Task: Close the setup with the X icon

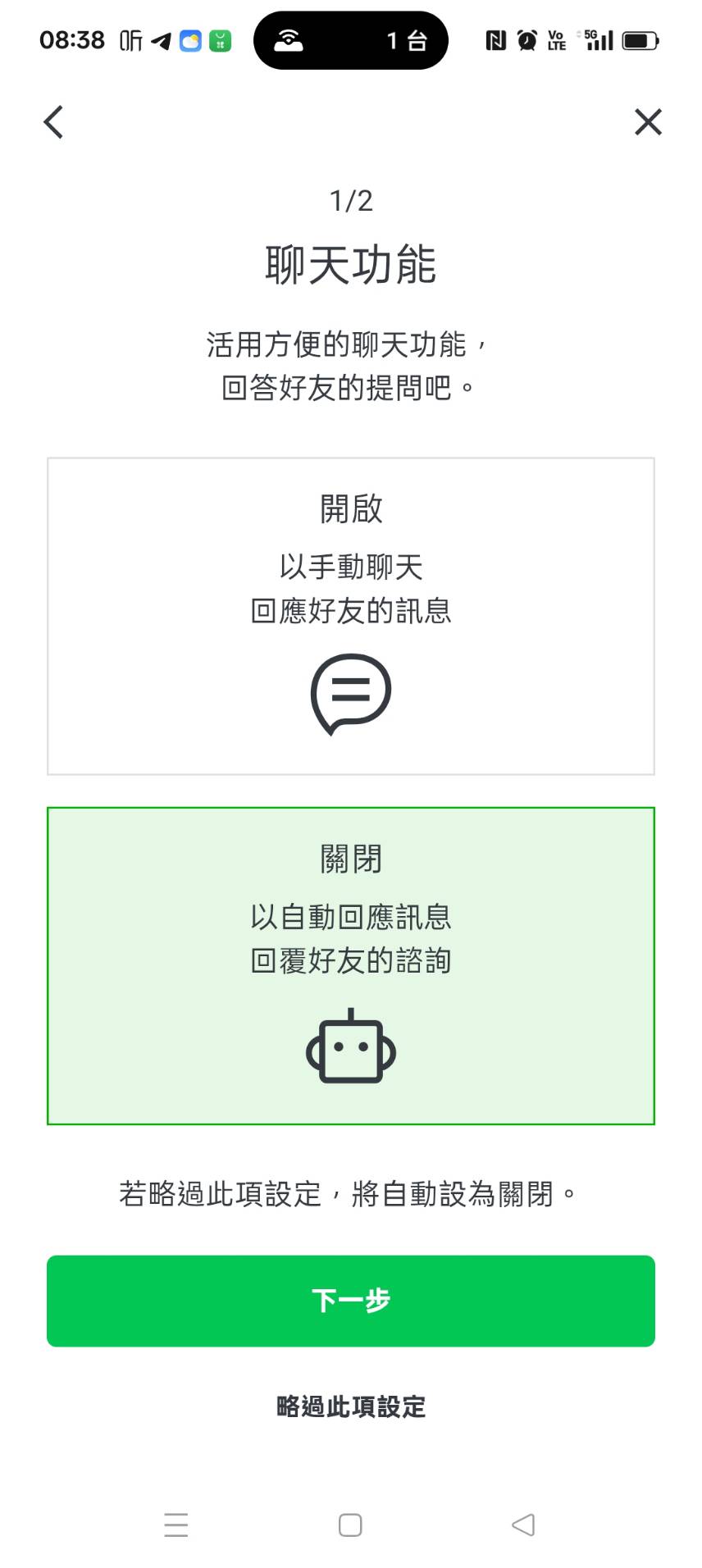Action: click(x=648, y=122)
